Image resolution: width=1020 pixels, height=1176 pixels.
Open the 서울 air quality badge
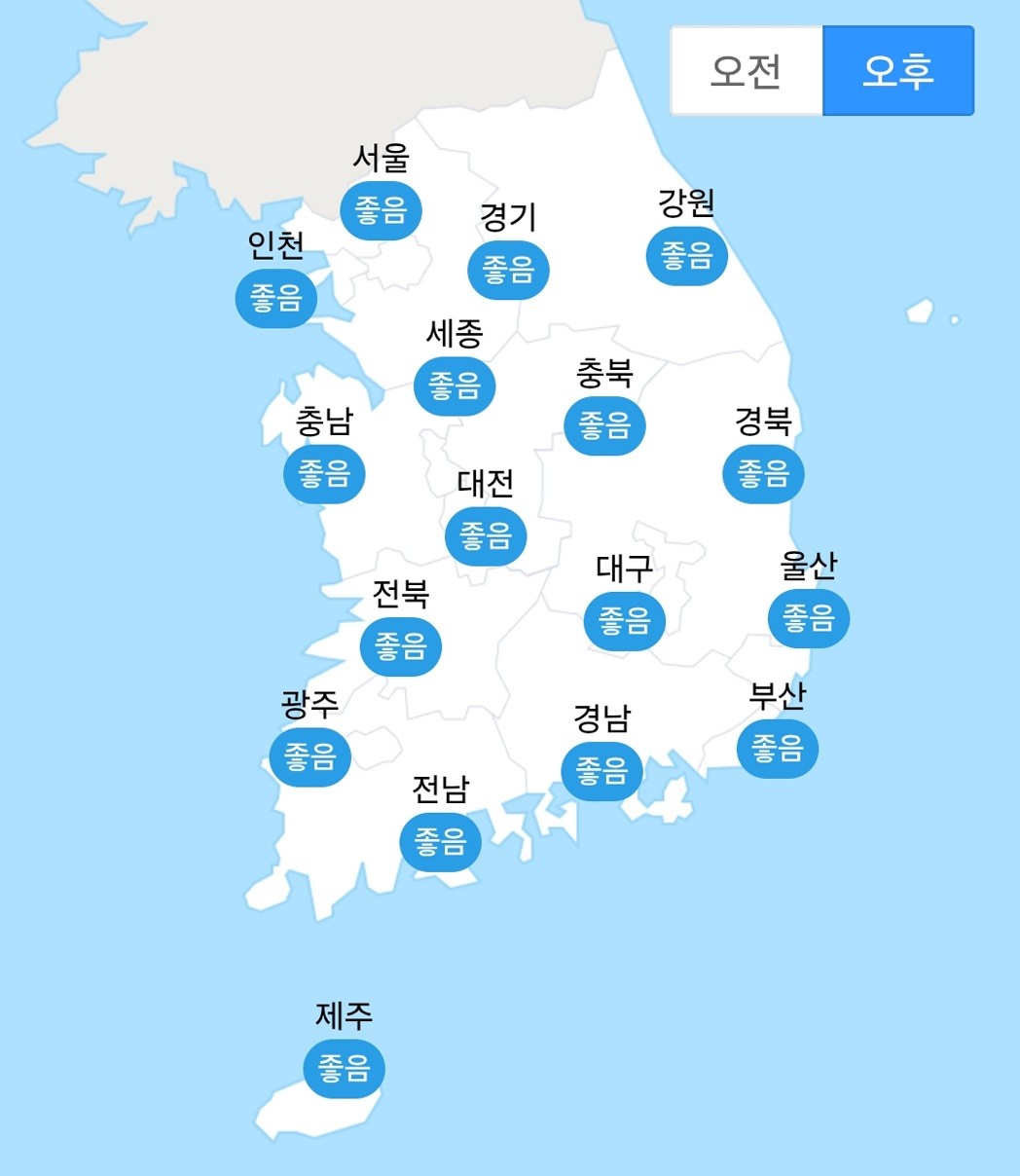coord(382,210)
